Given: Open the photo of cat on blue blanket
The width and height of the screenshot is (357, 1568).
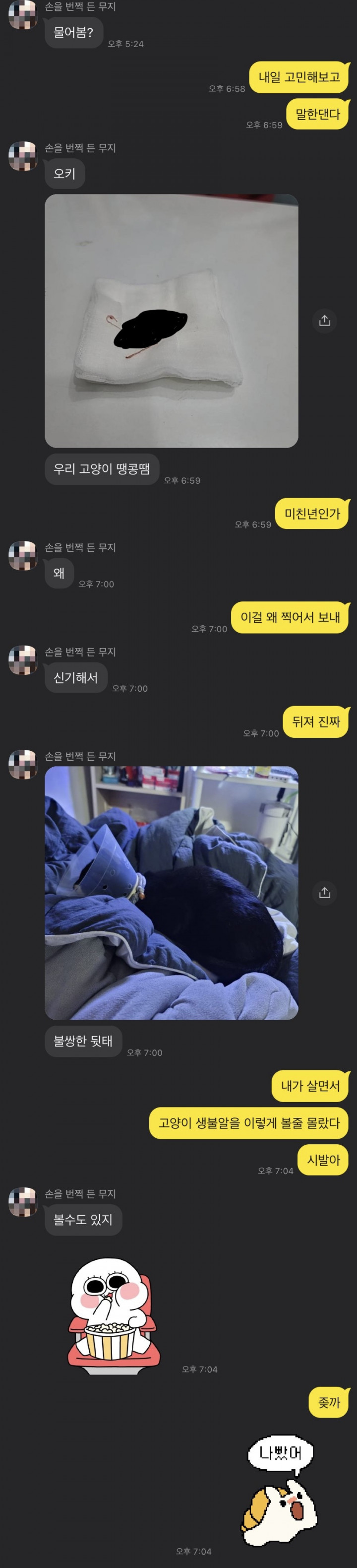Looking at the screenshot, I should (x=171, y=892).
